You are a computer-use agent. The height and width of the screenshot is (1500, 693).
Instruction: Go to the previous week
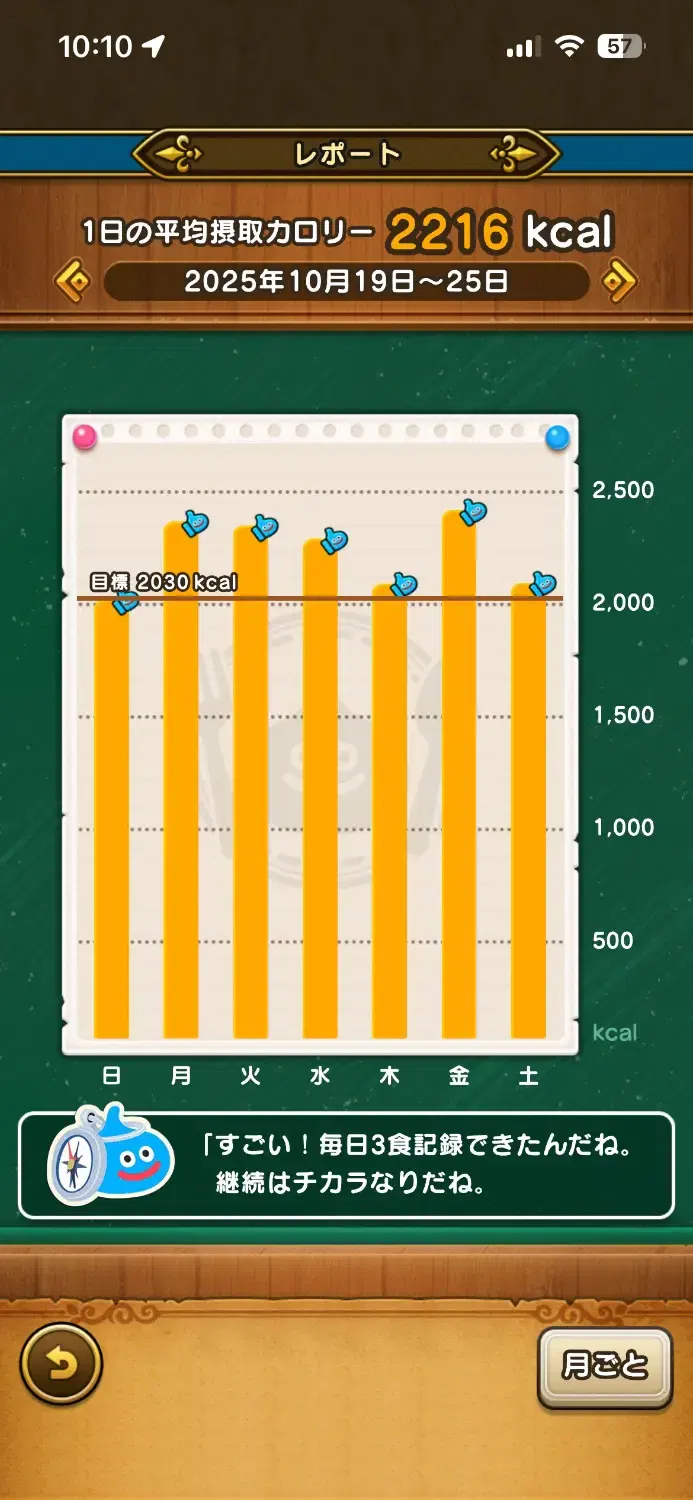click(73, 283)
